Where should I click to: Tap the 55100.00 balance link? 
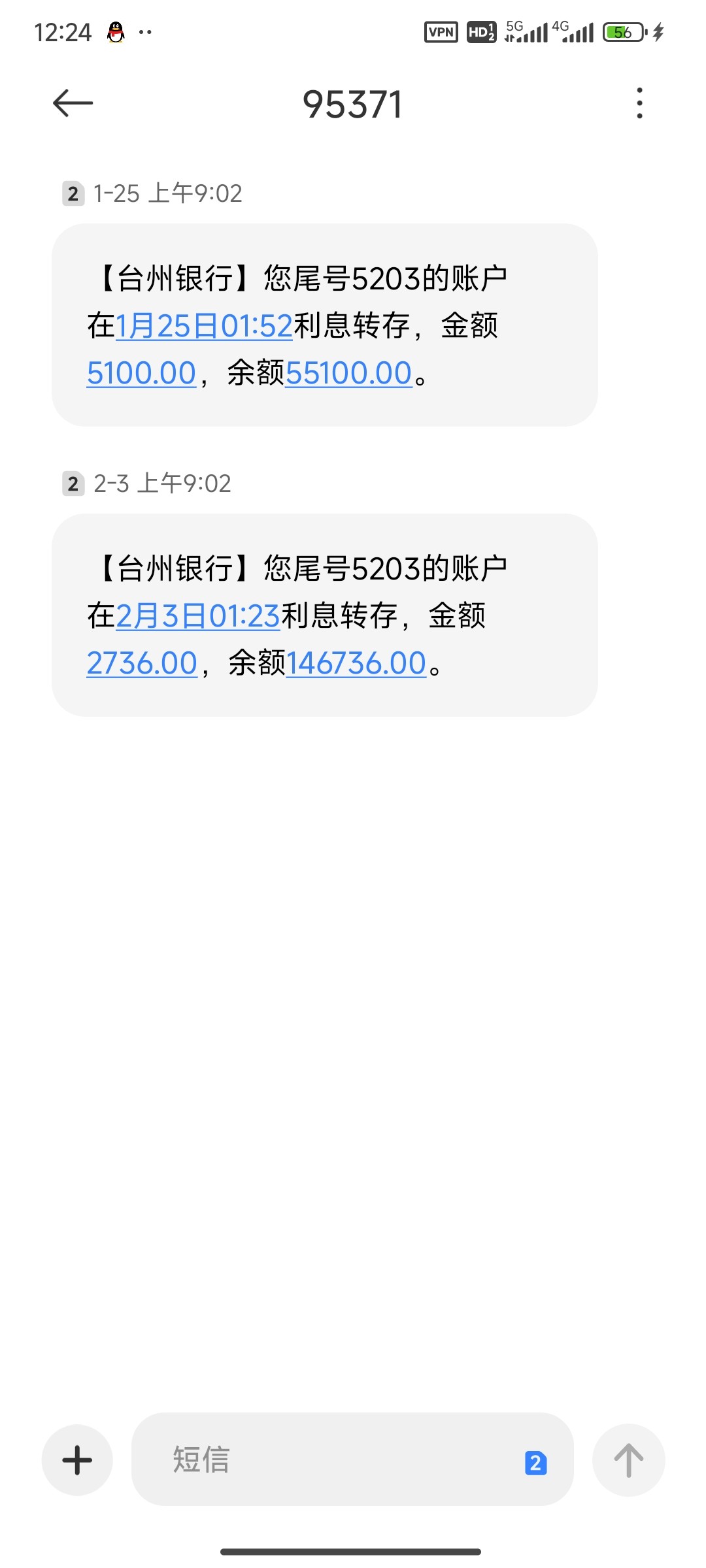349,373
